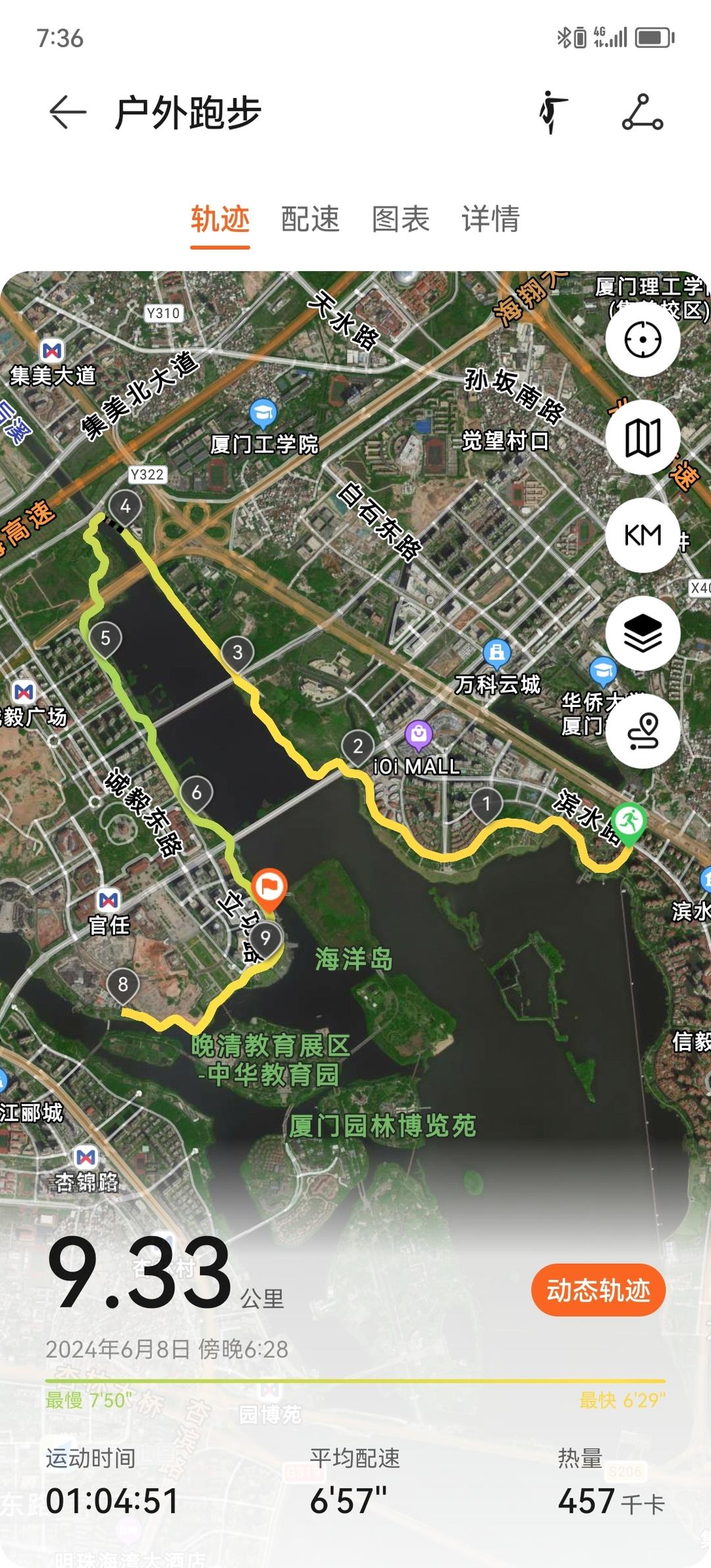Go back from the outdoor running screen
The width and height of the screenshot is (711, 1568).
click(x=68, y=113)
